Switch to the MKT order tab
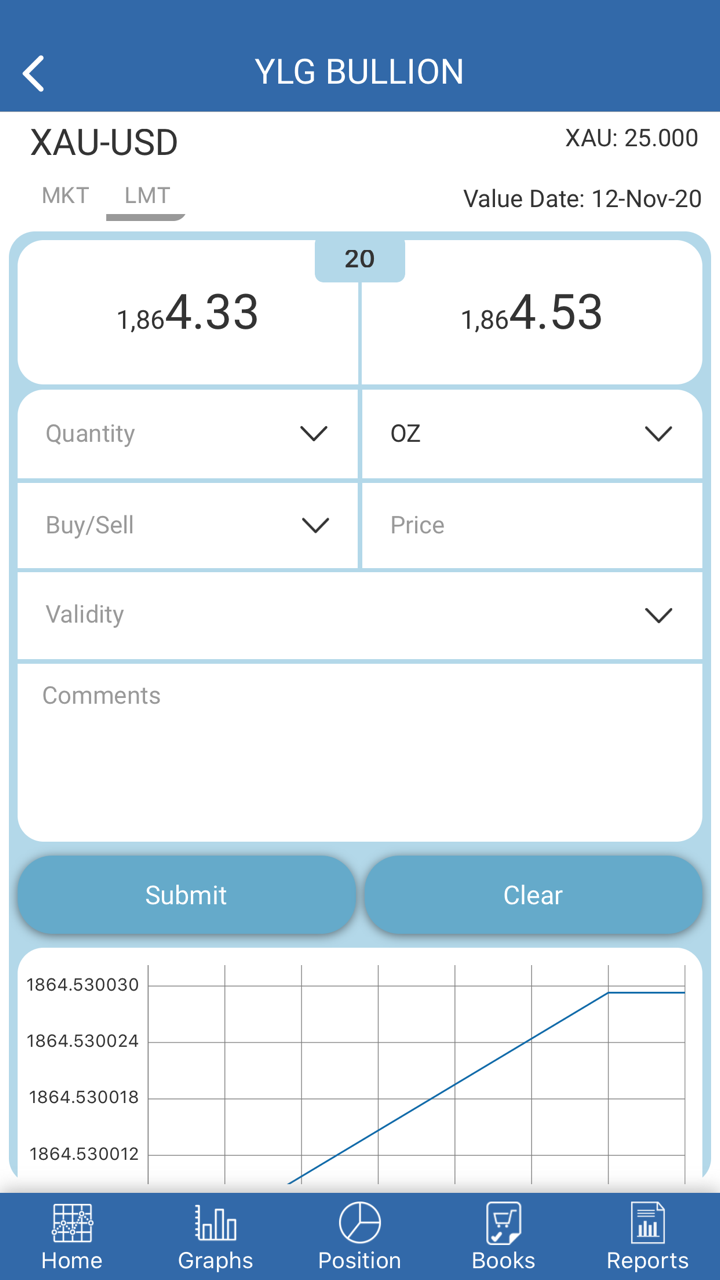720x1280 pixels. pyautogui.click(x=66, y=195)
